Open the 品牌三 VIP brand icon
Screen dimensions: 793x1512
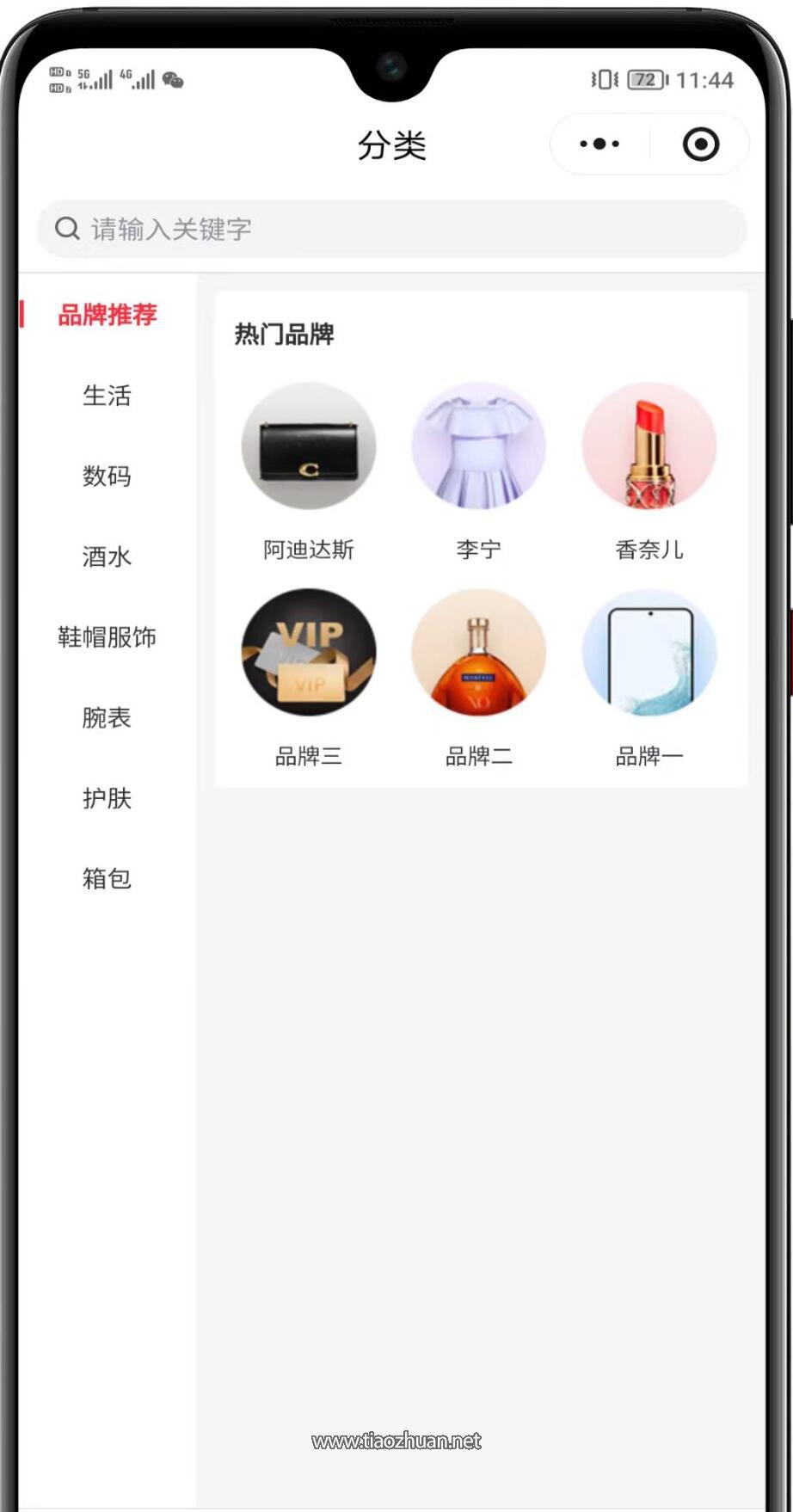pos(309,652)
